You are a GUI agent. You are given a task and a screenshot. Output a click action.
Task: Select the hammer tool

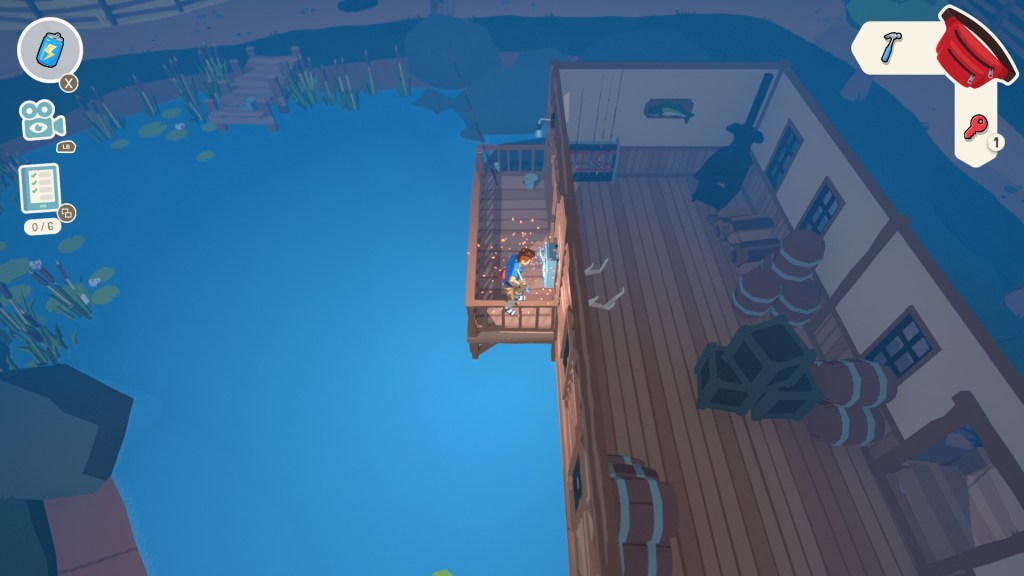coord(890,47)
